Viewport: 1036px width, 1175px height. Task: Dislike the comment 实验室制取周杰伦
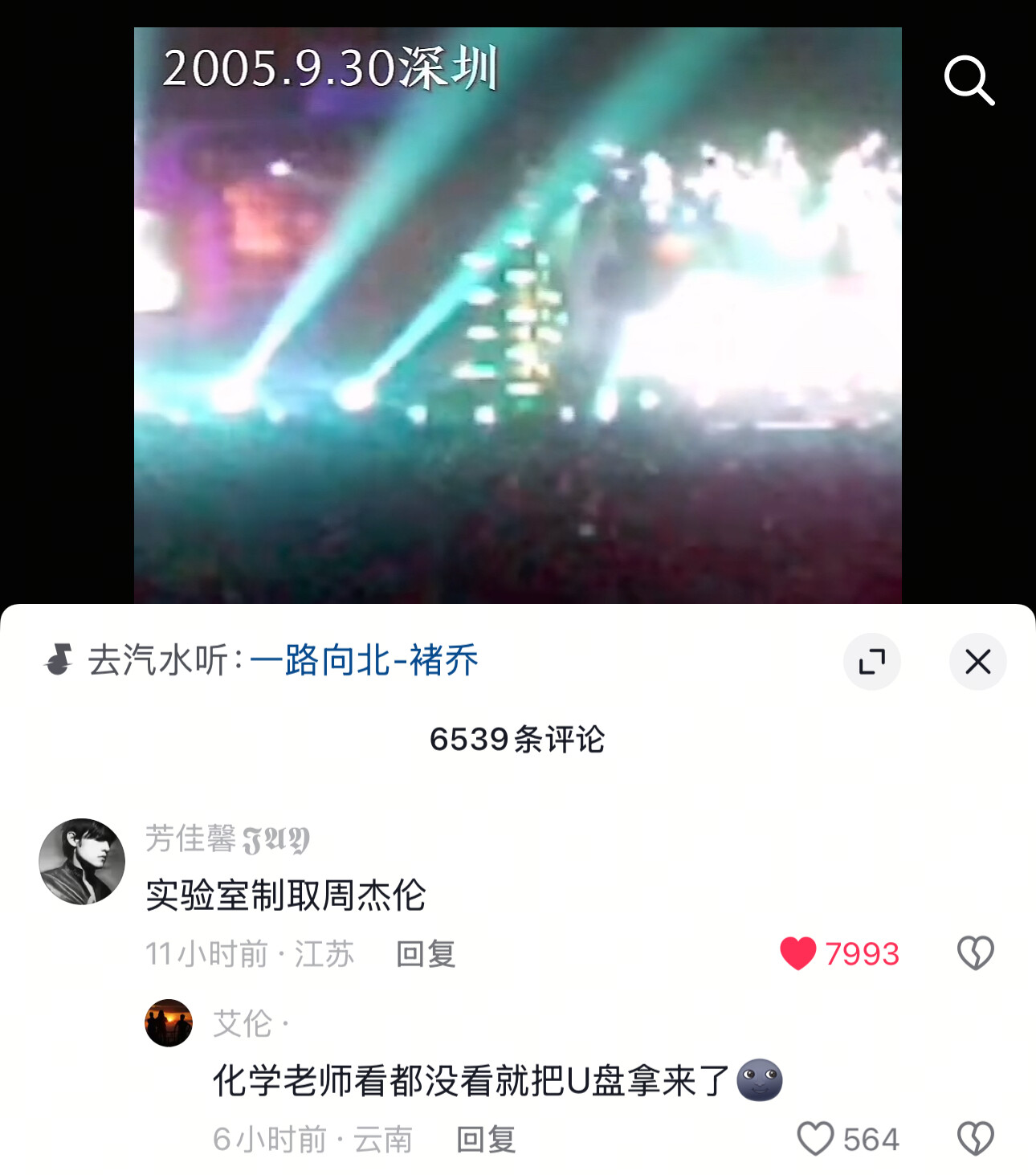click(975, 953)
